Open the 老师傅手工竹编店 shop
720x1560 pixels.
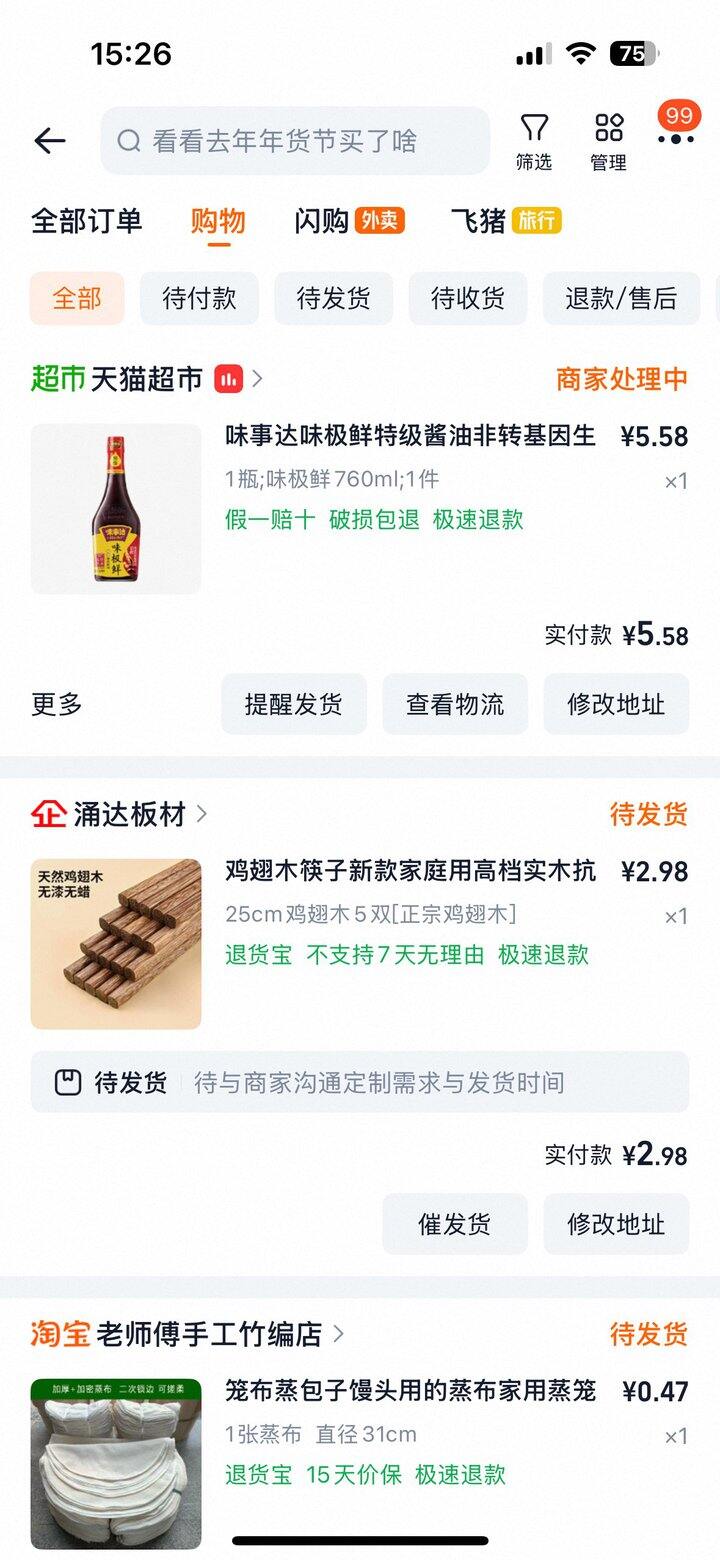point(208,1333)
